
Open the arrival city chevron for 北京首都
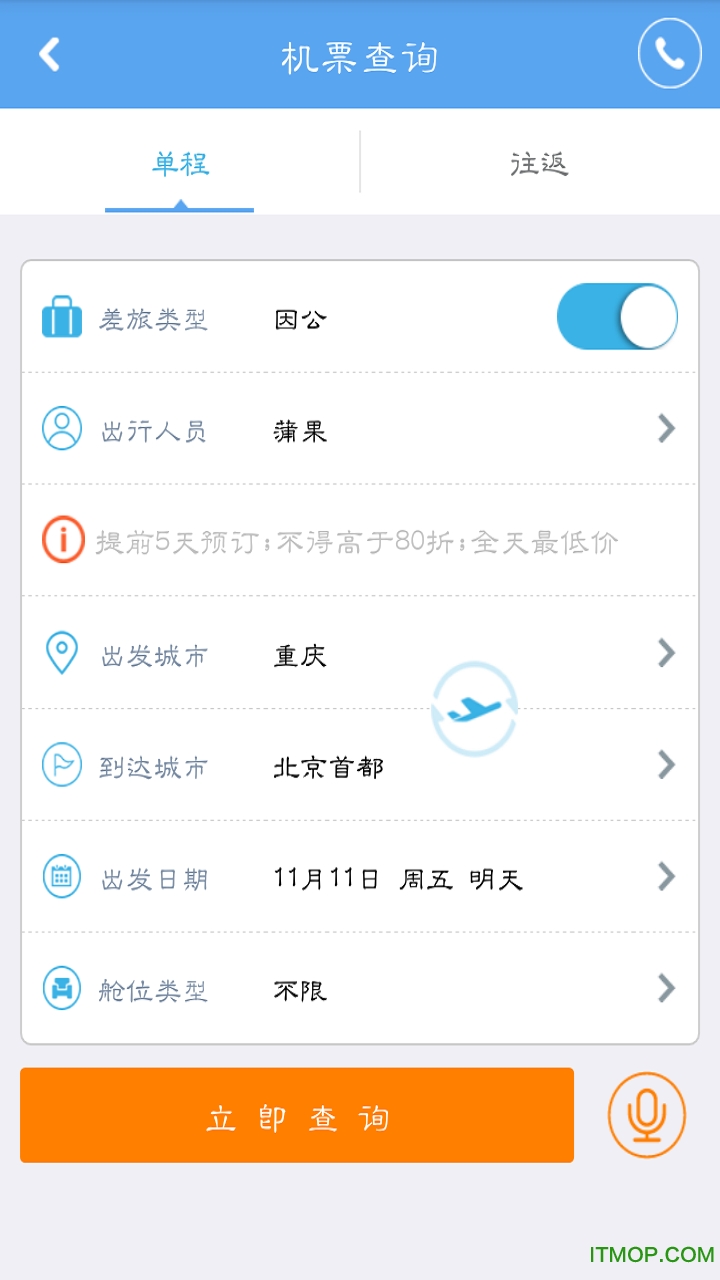(x=666, y=765)
